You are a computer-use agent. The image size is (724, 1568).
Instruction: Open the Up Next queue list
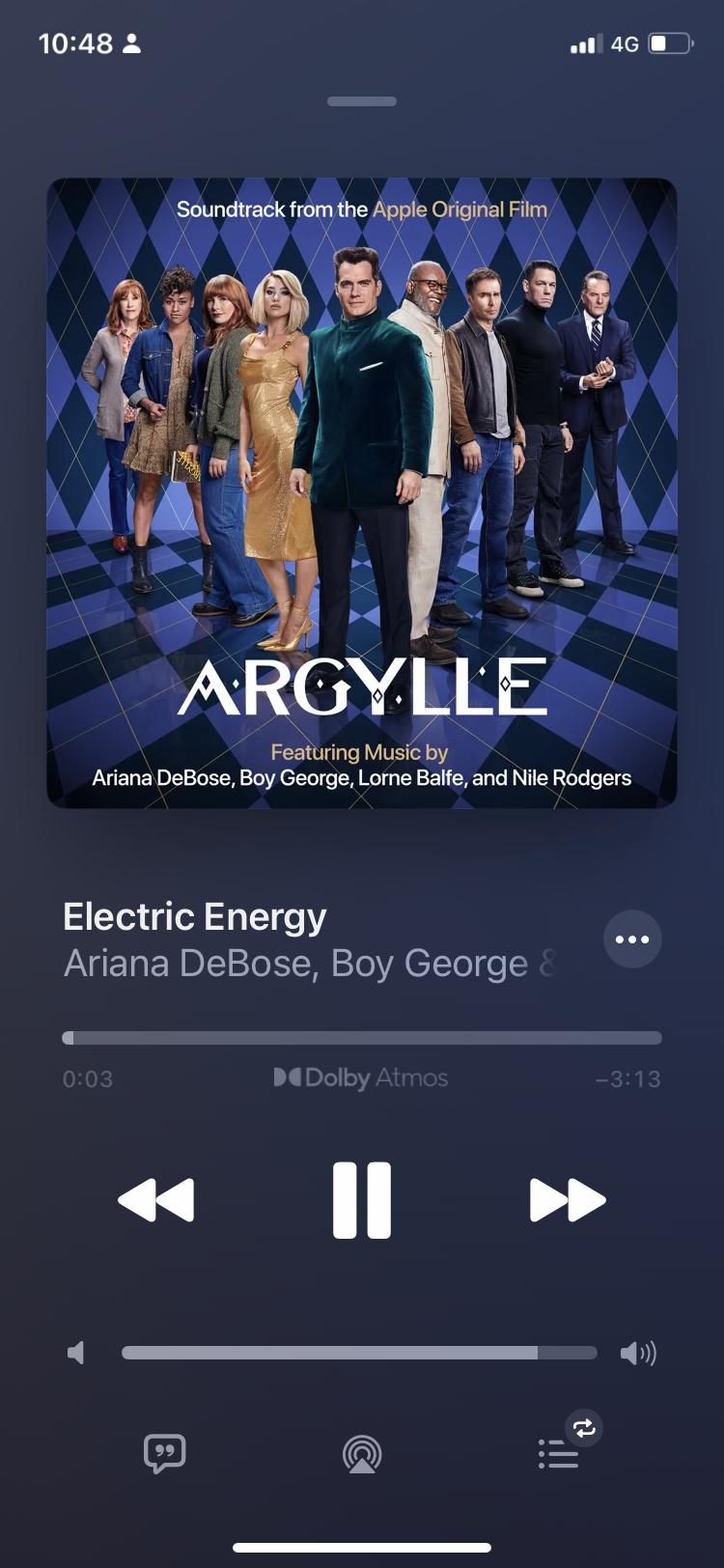[558, 1453]
